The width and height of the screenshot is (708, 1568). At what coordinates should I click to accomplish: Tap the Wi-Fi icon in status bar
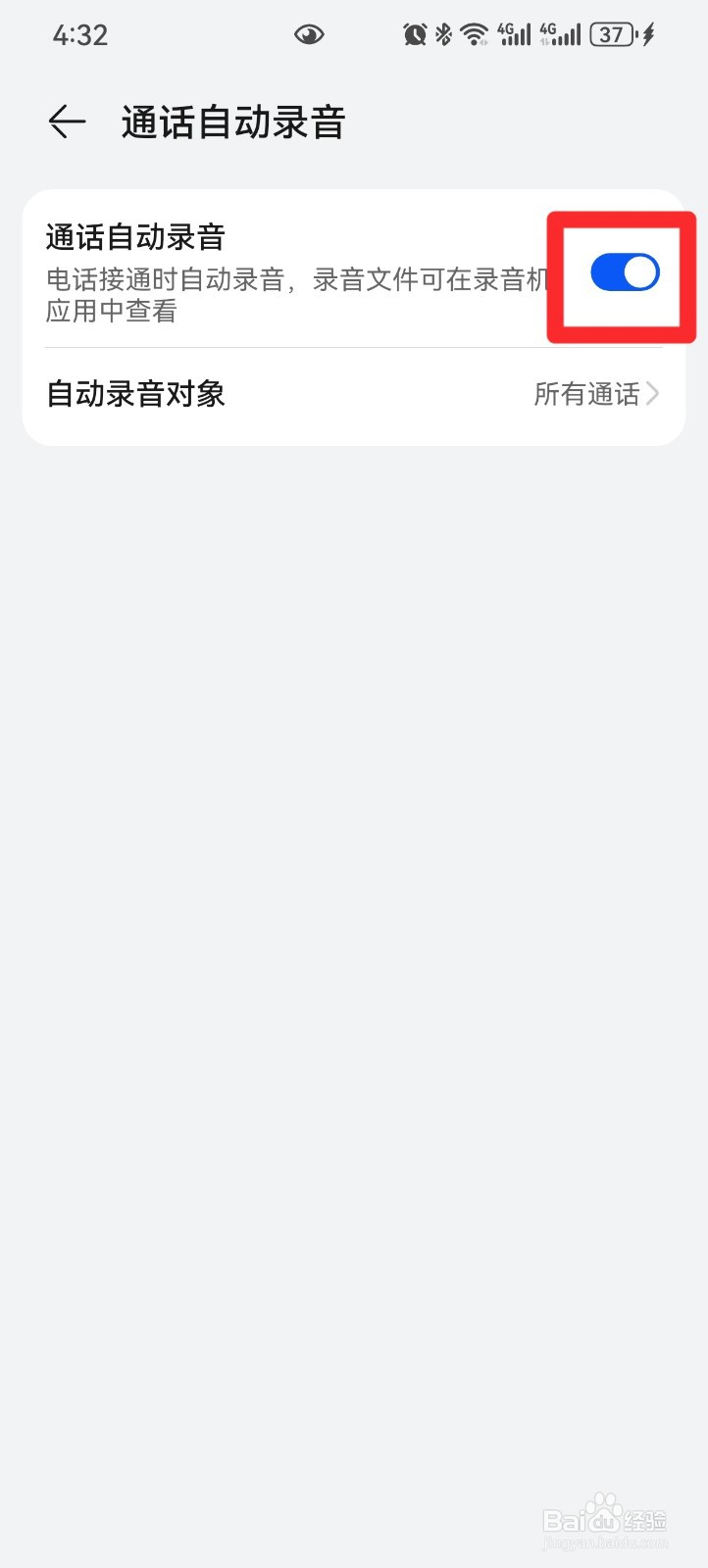pyautogui.click(x=475, y=32)
